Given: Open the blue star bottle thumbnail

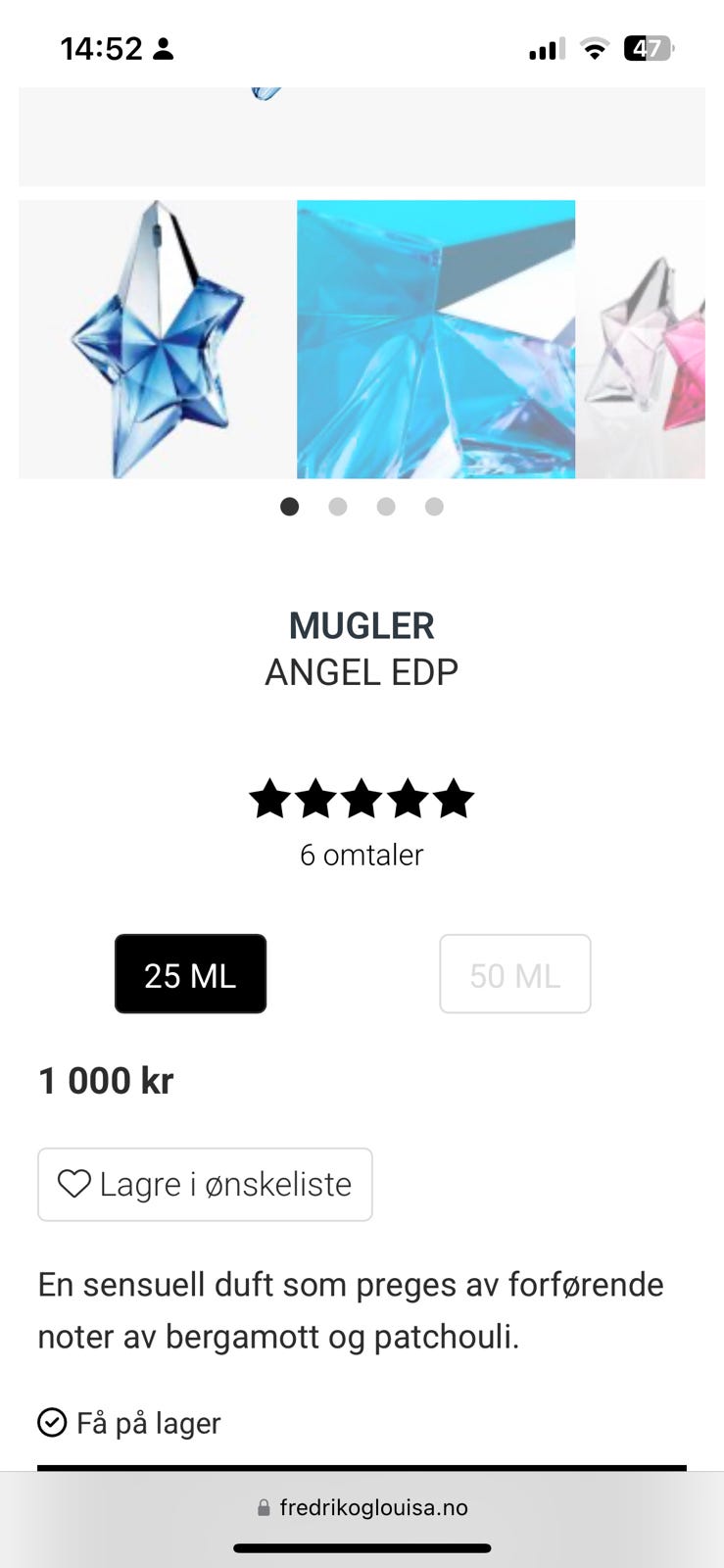Looking at the screenshot, I should [157, 339].
